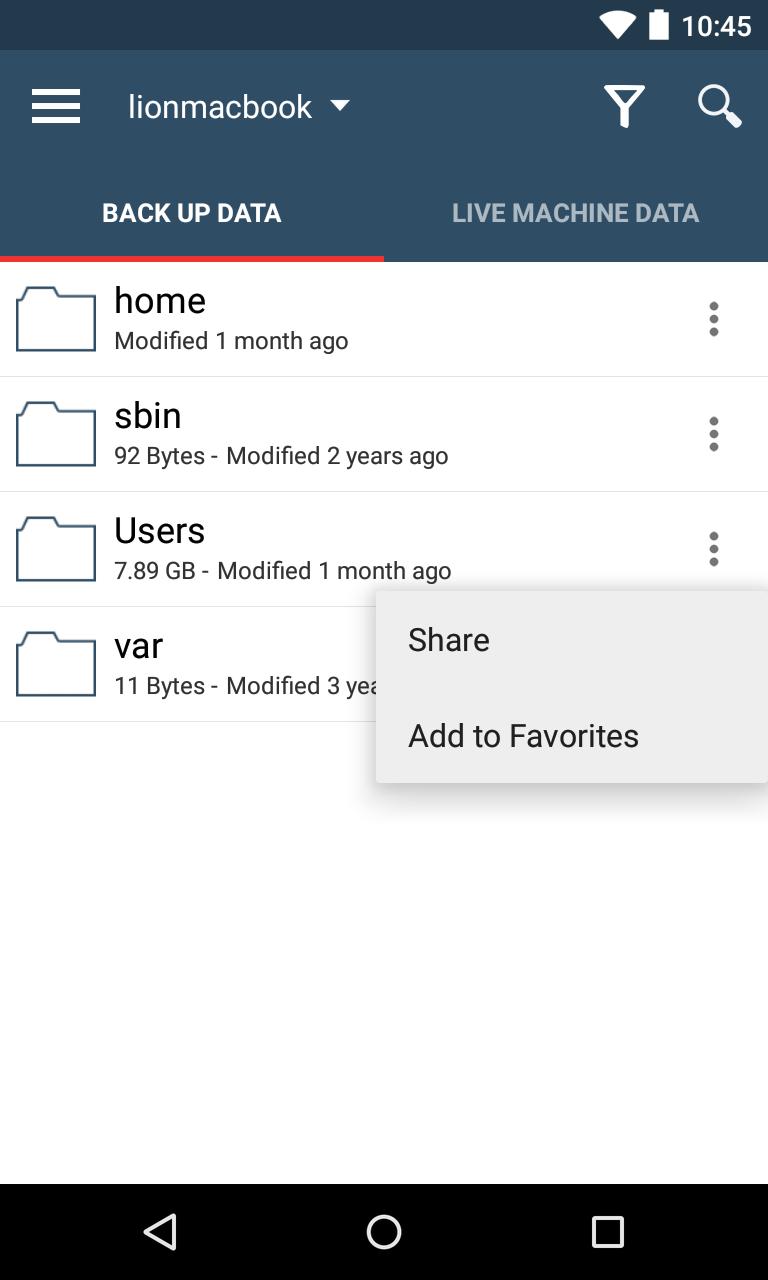
Task: Open the overflow menu for home folder
Action: (x=714, y=318)
